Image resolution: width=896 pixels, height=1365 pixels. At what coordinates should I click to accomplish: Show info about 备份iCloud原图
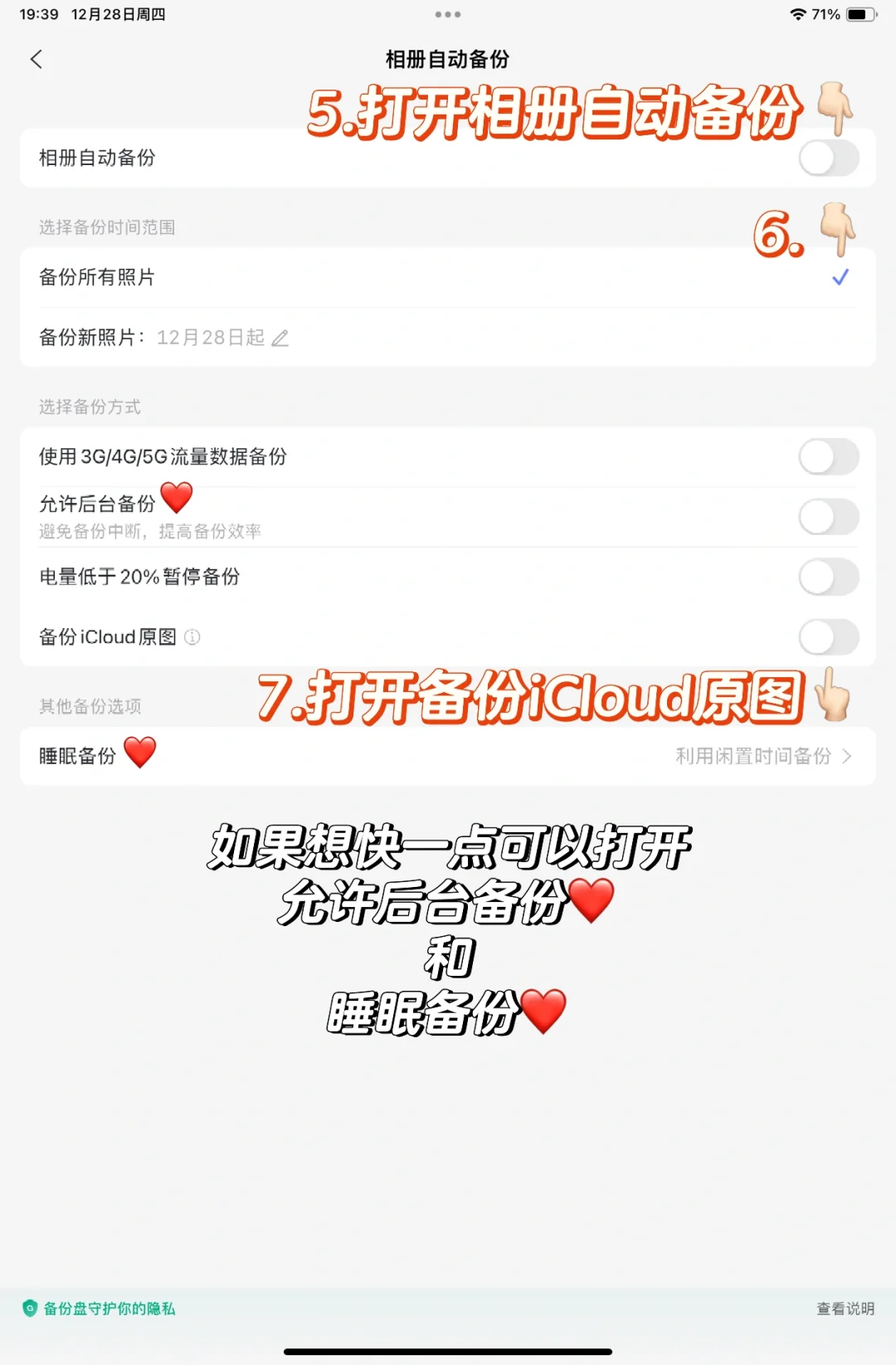pos(192,637)
